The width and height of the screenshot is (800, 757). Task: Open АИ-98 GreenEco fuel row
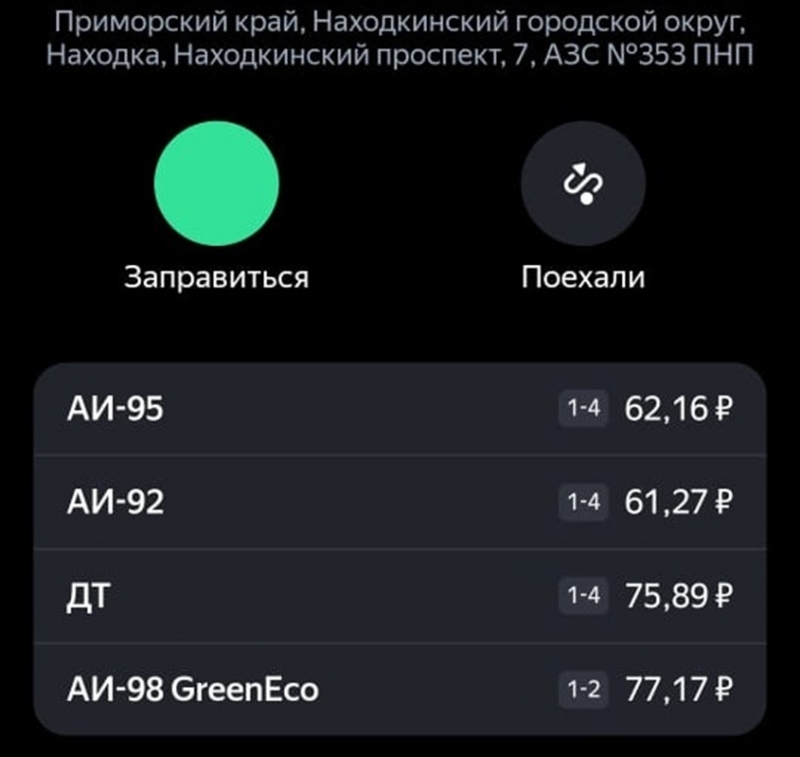[x=400, y=689]
